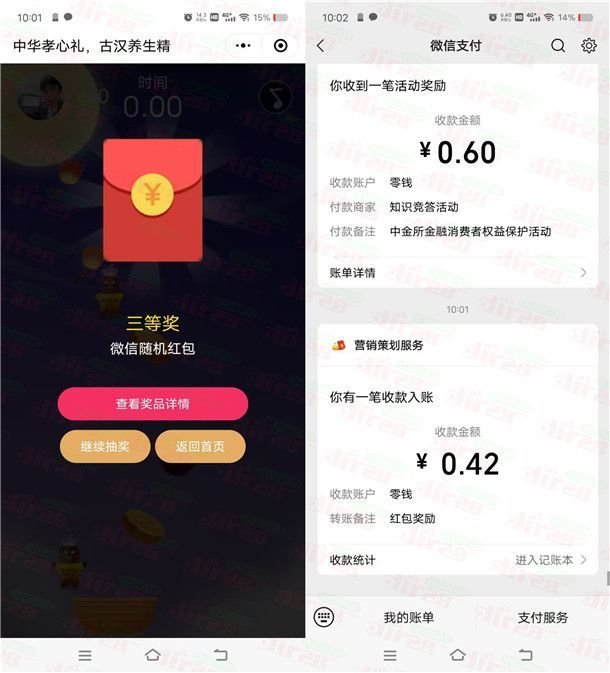The height and width of the screenshot is (673, 610).
Task: Open the mini program's three-dot menu
Action: (x=244, y=46)
